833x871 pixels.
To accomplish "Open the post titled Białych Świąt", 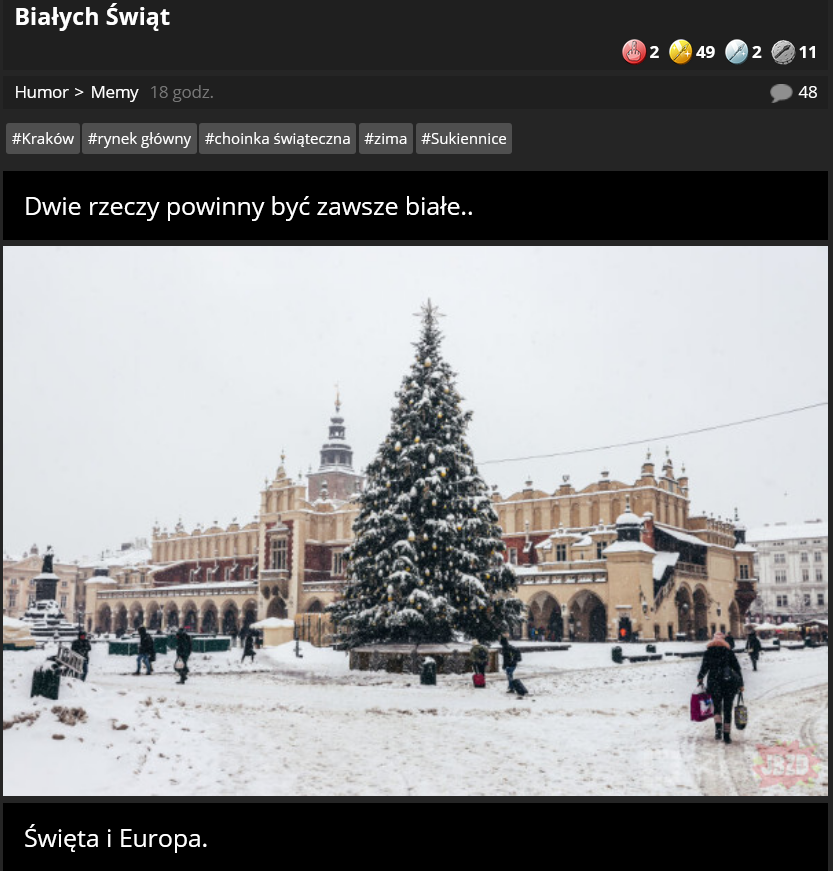I will [x=92, y=18].
